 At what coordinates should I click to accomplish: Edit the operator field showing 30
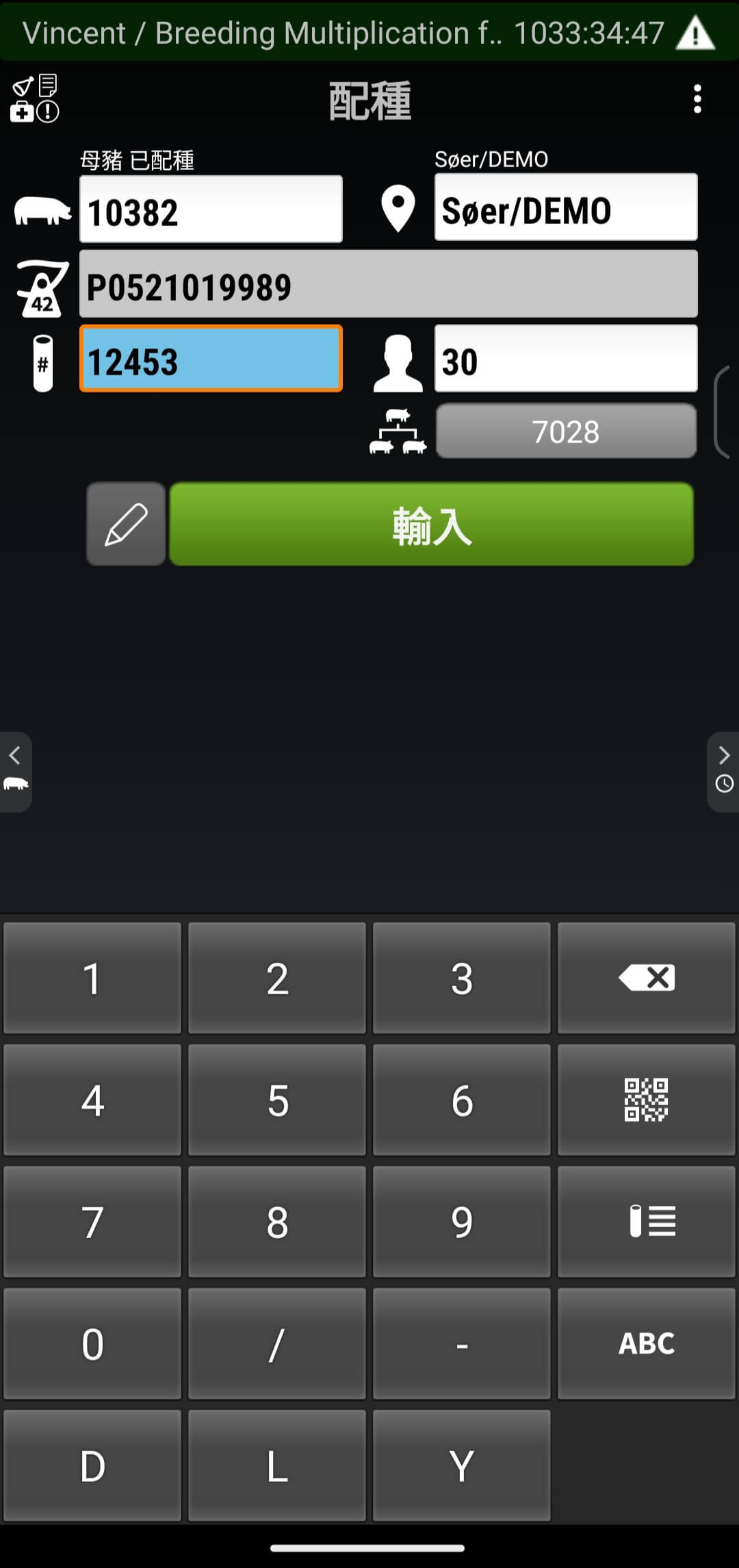pyautogui.click(x=565, y=359)
